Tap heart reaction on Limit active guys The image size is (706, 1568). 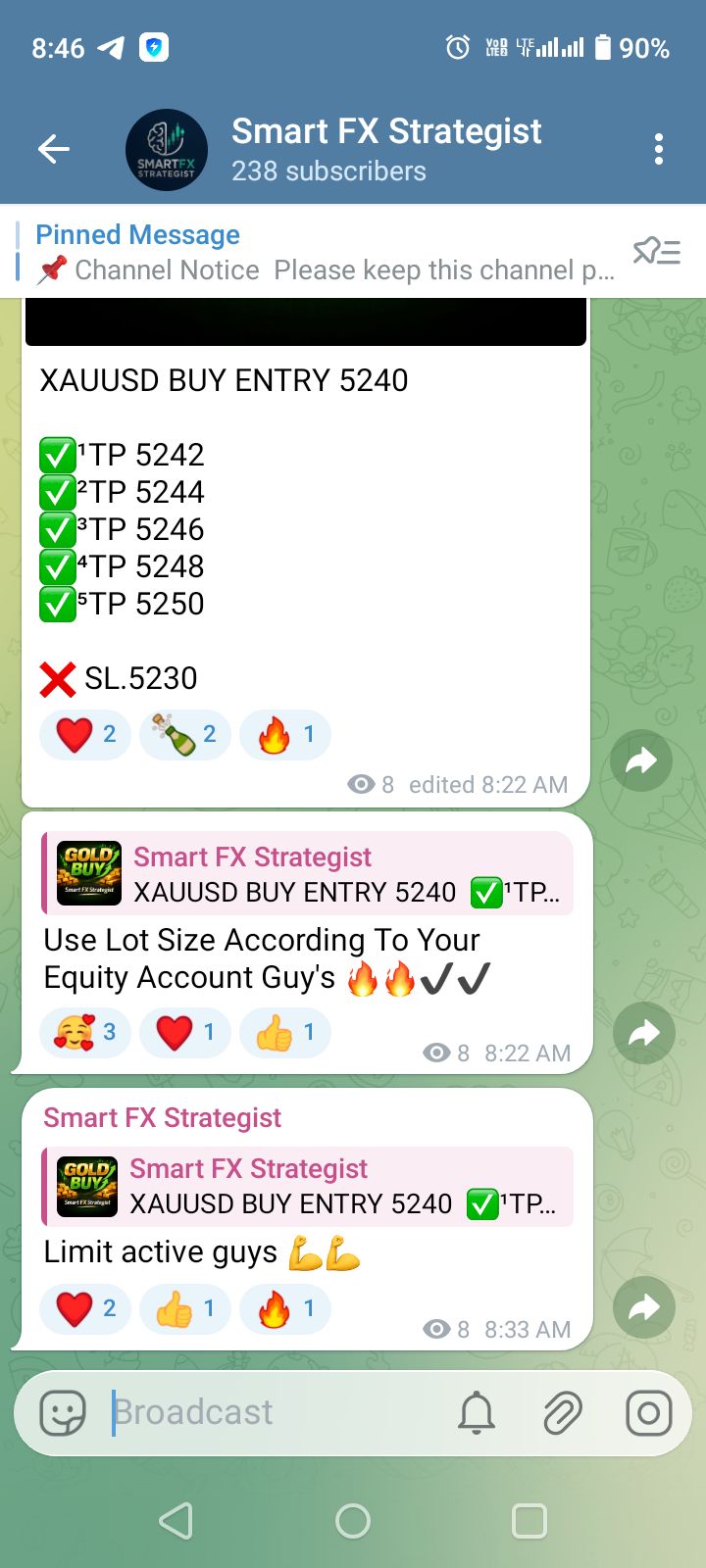tap(86, 1308)
